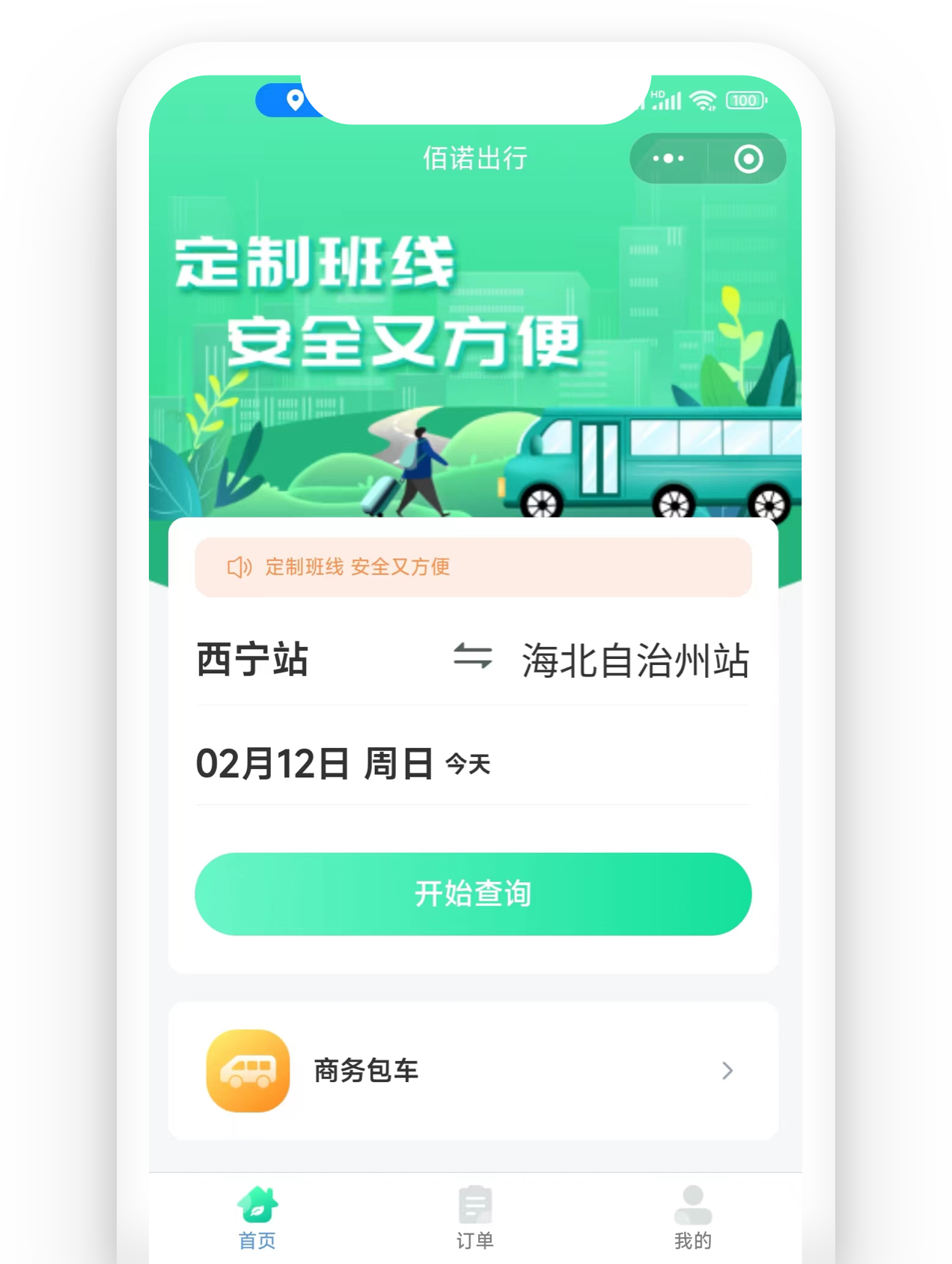The width and height of the screenshot is (952, 1264).
Task: Start the search with 开始查询
Action: pyautogui.click(x=473, y=893)
